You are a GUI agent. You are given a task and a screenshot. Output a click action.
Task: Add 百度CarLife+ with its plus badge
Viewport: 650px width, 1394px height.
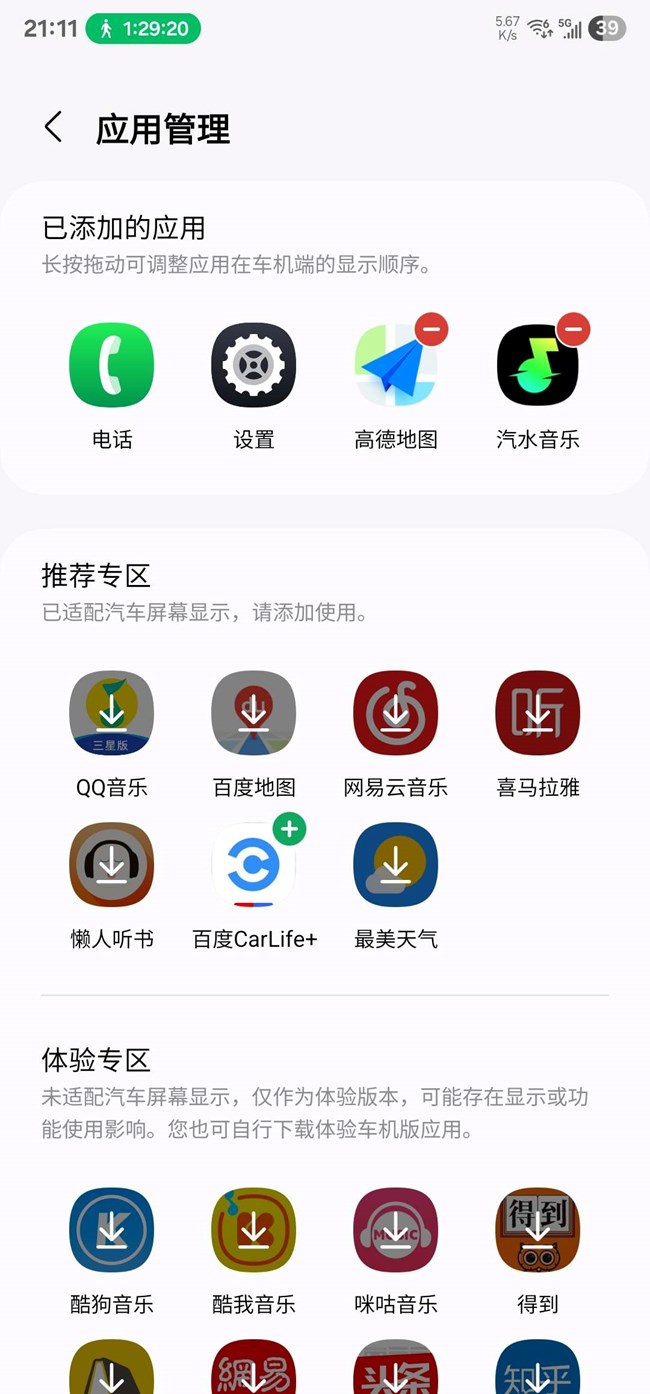289,828
